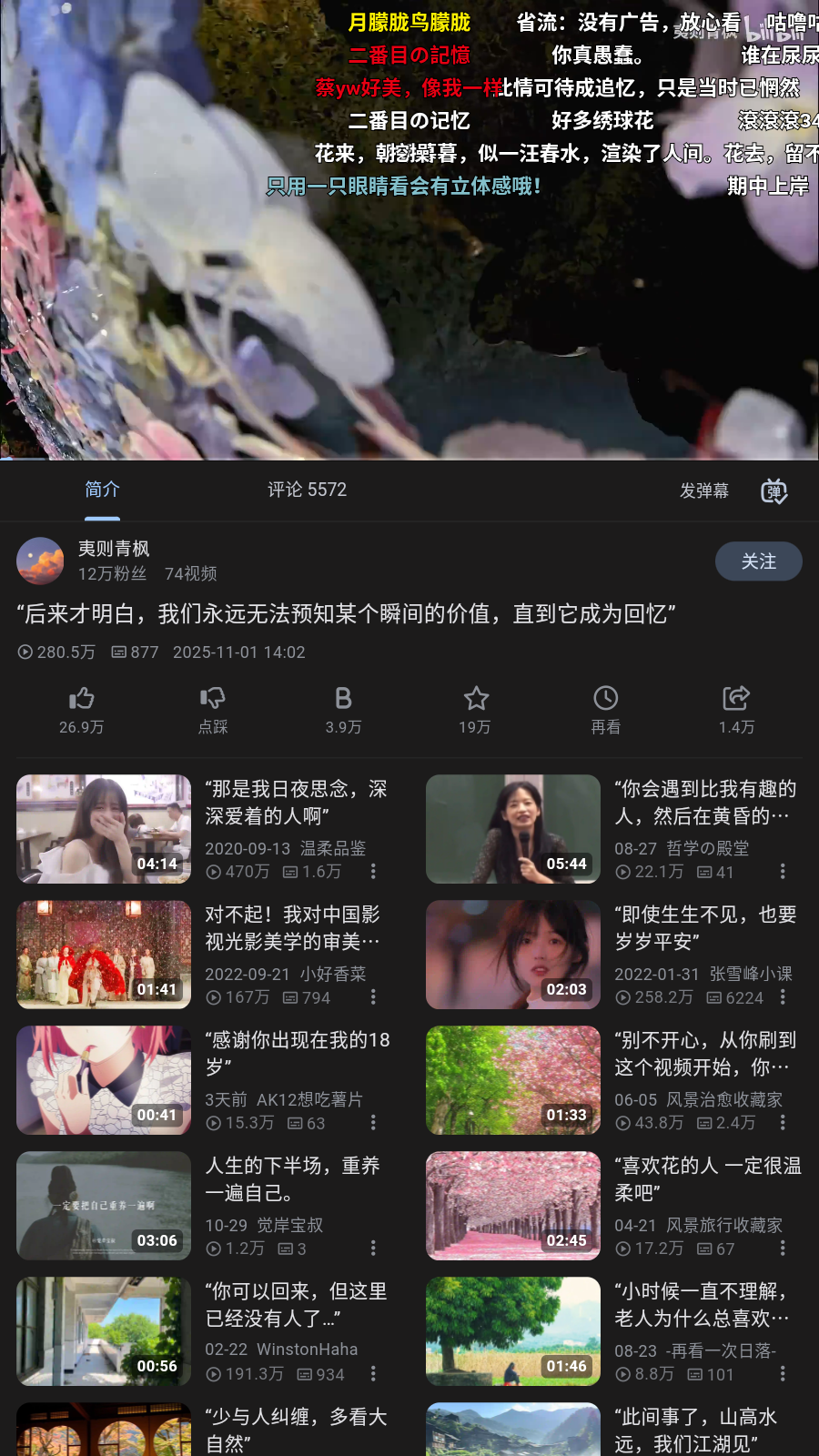The width and height of the screenshot is (819, 1456).
Task: Switch to the 简介 tab
Action: click(x=100, y=490)
